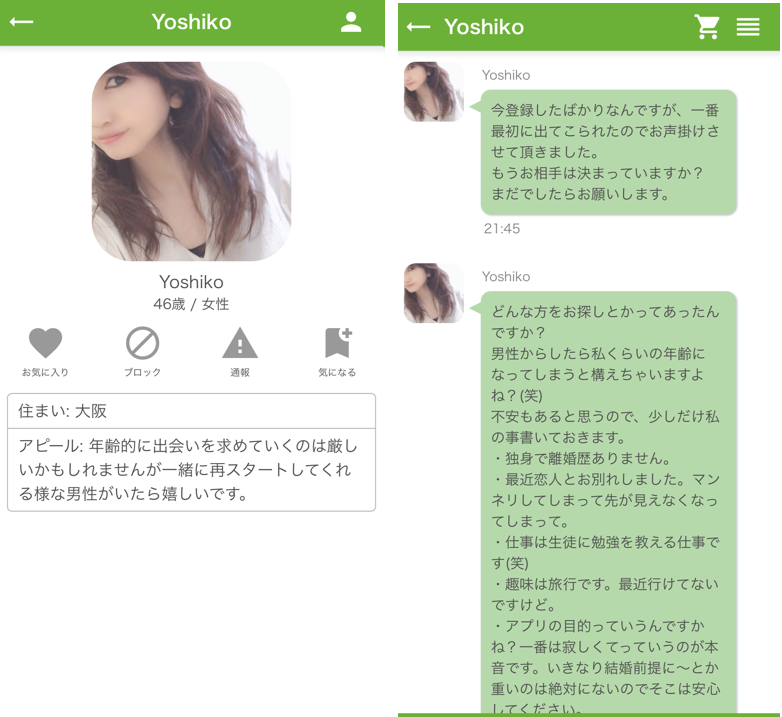Go back from Yoshiko's profile screen
Image resolution: width=782 pixels, height=717 pixels.
21,22
